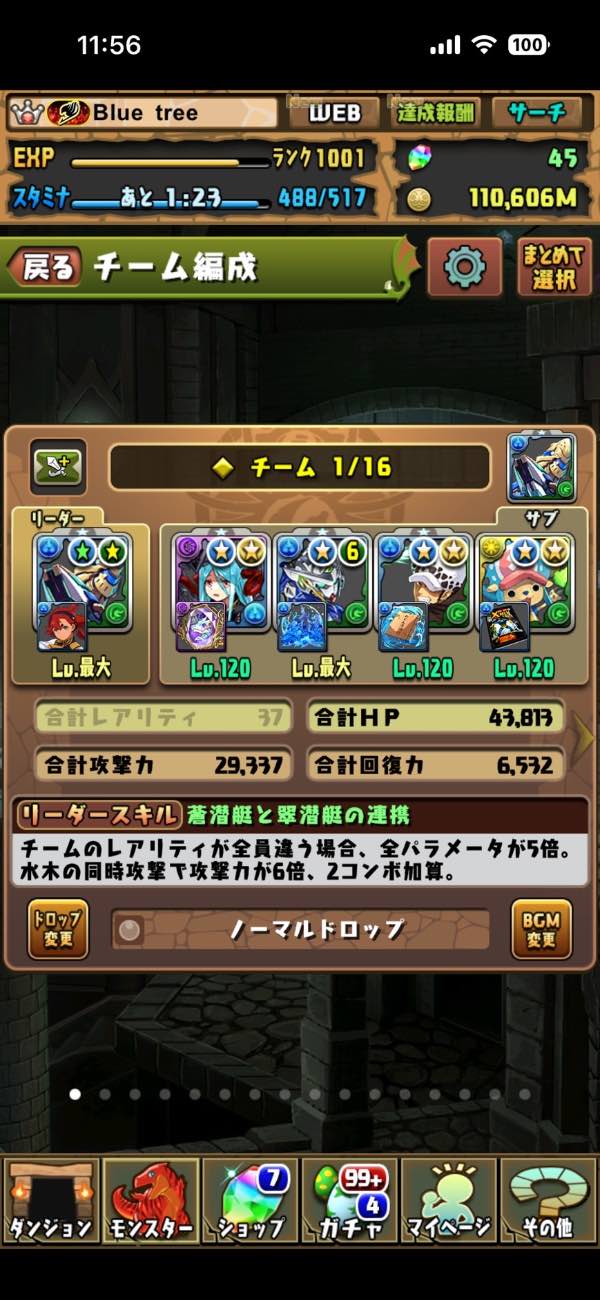Tap the WEB button
600x1300 pixels.
(334, 113)
